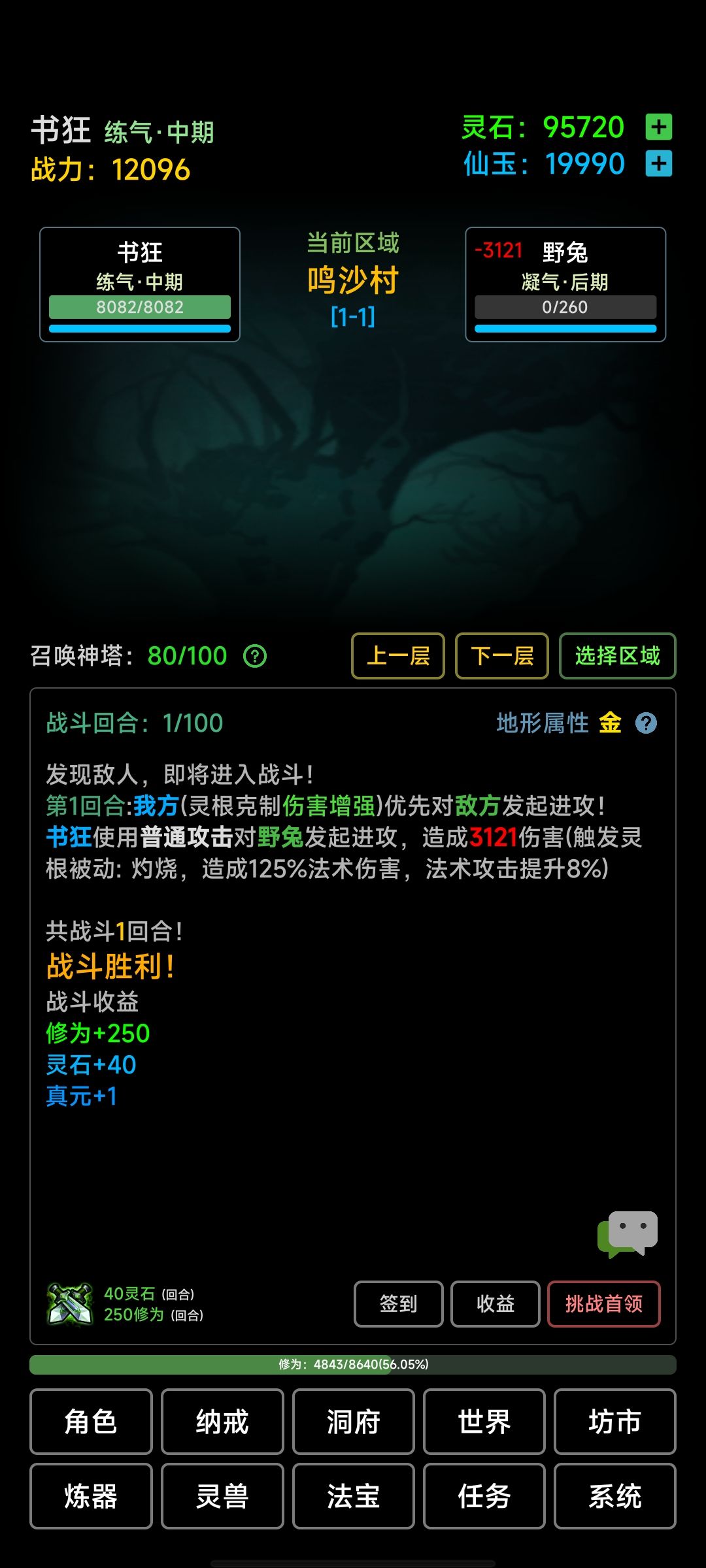Open the 灵兽 pets menu
706x1568 pixels.
[222, 1496]
